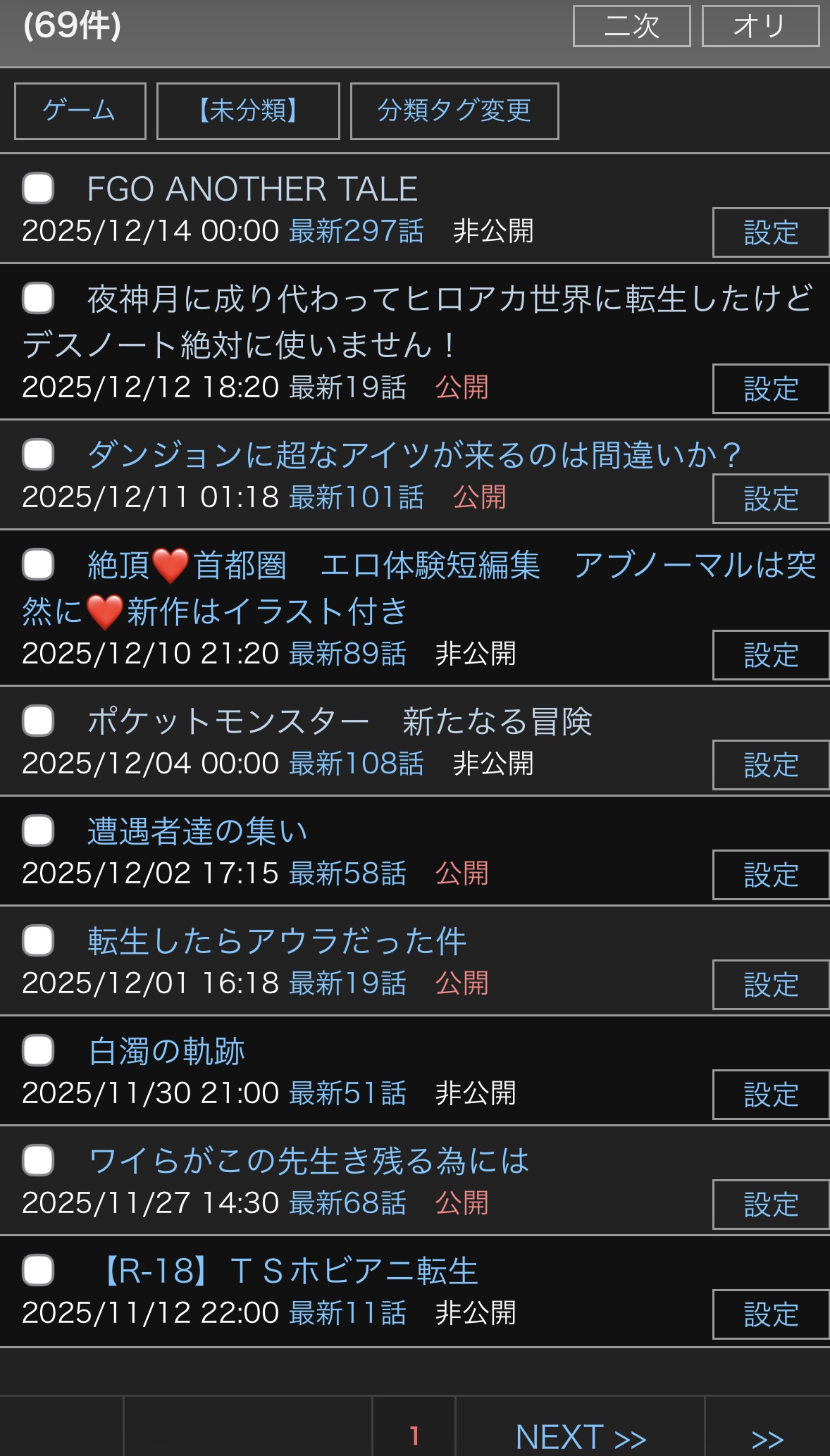Viewport: 830px width, 1456px height.
Task: Open settings for 【R-18】ＴＳホビアニ転生
Action: pos(770,1314)
